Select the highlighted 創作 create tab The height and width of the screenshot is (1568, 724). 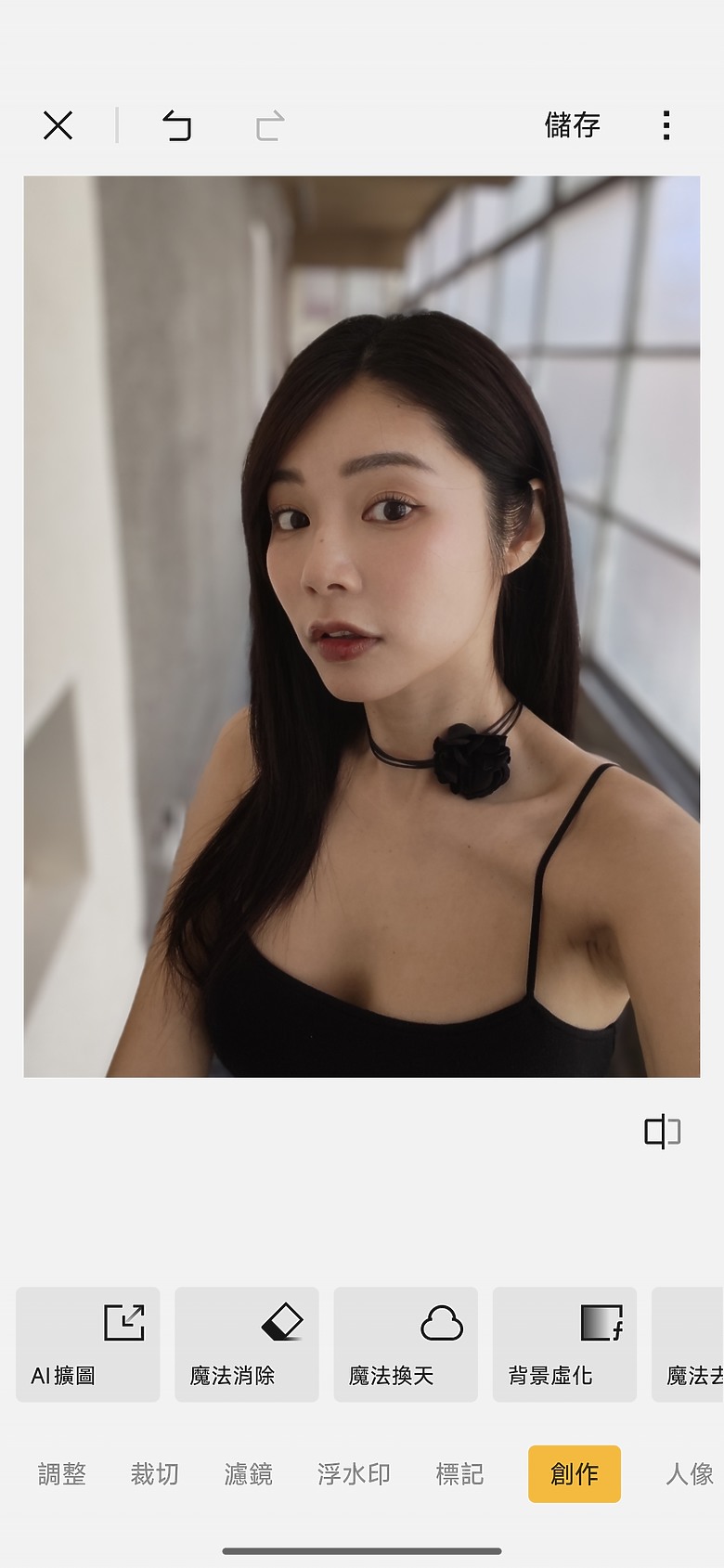pos(574,1474)
